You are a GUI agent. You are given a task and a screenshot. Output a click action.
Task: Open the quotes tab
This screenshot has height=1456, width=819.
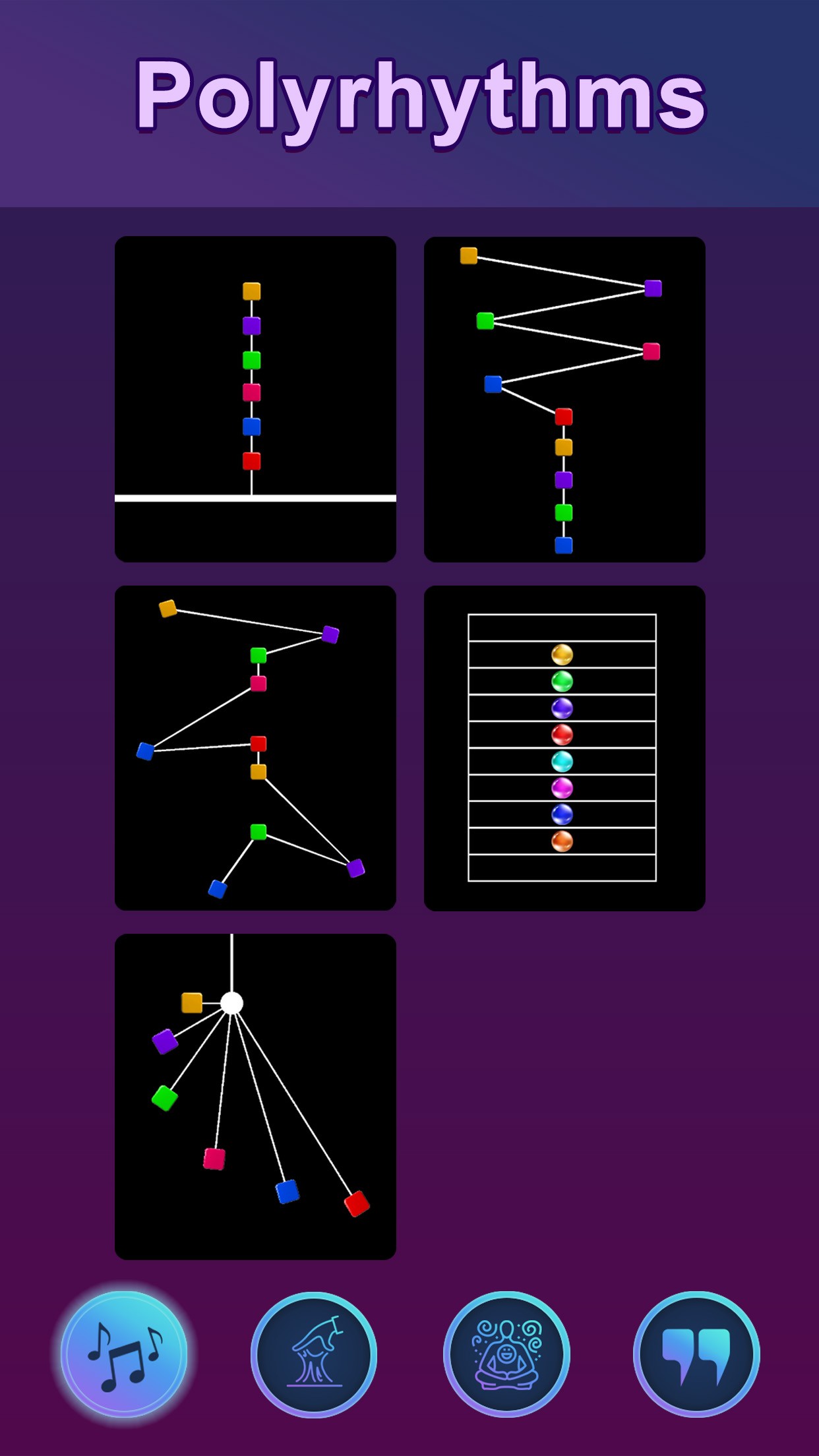point(696,1354)
